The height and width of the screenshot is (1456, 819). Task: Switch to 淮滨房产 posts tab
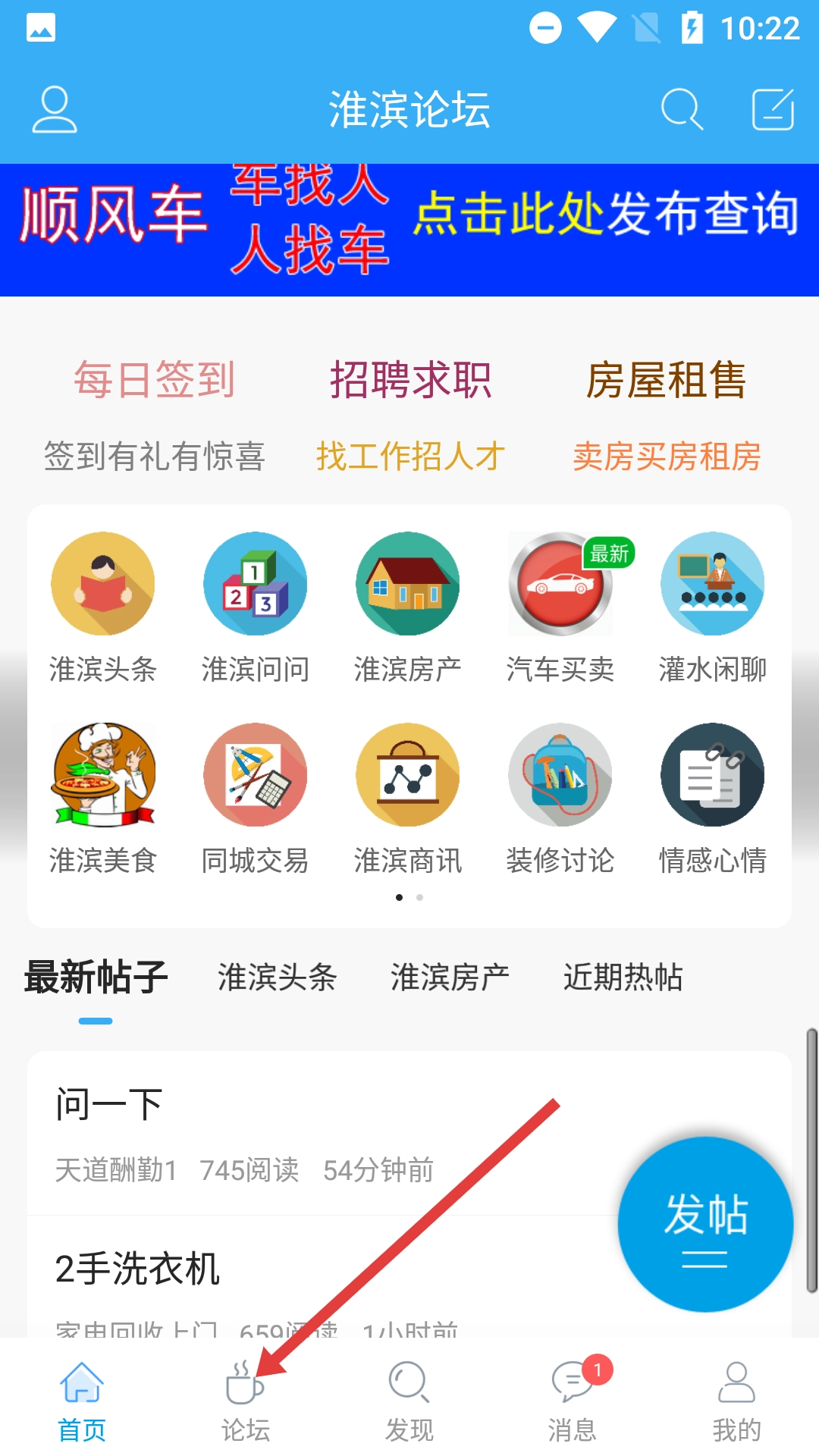(450, 977)
